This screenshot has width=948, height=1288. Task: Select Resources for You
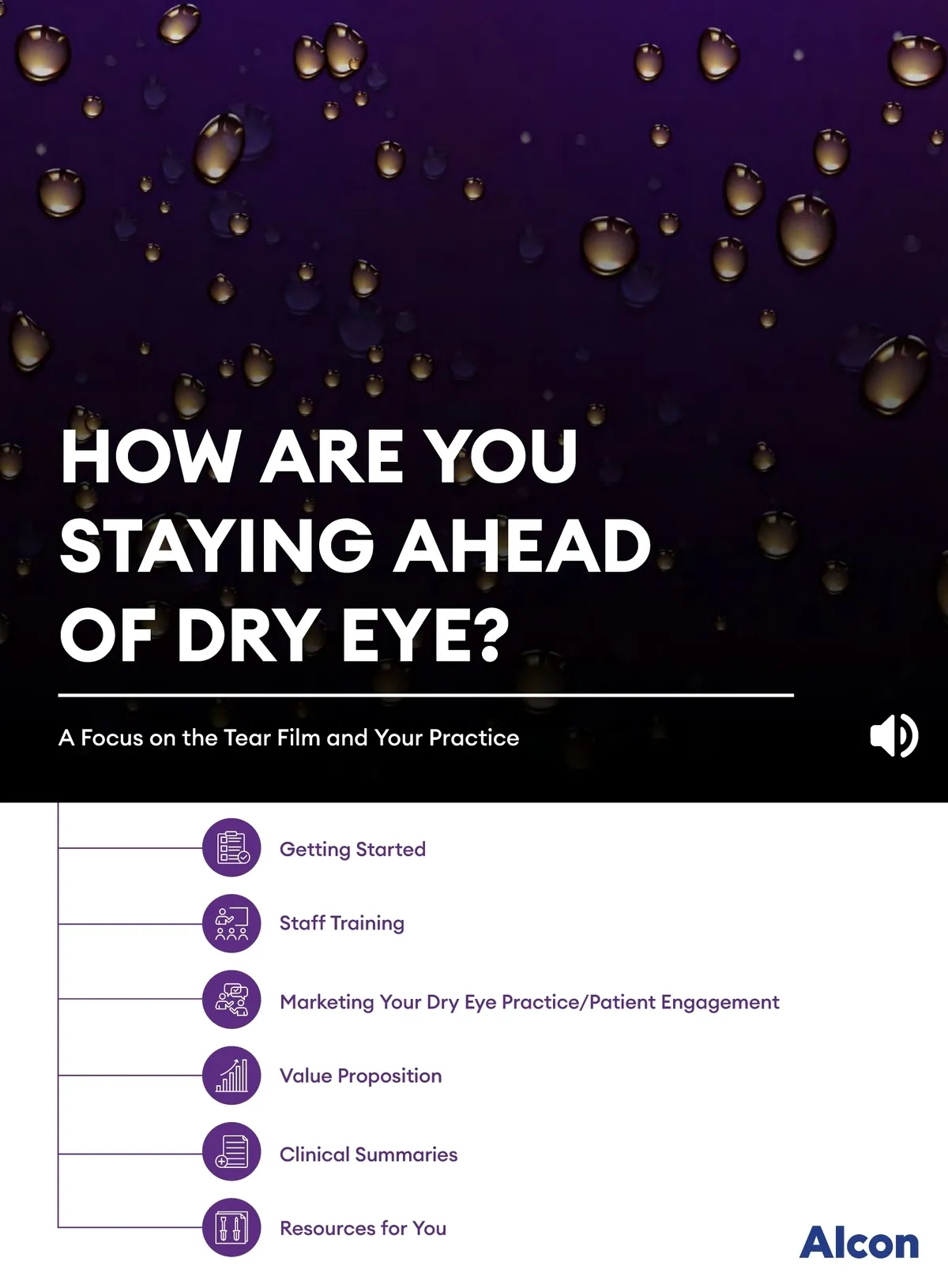(363, 1228)
